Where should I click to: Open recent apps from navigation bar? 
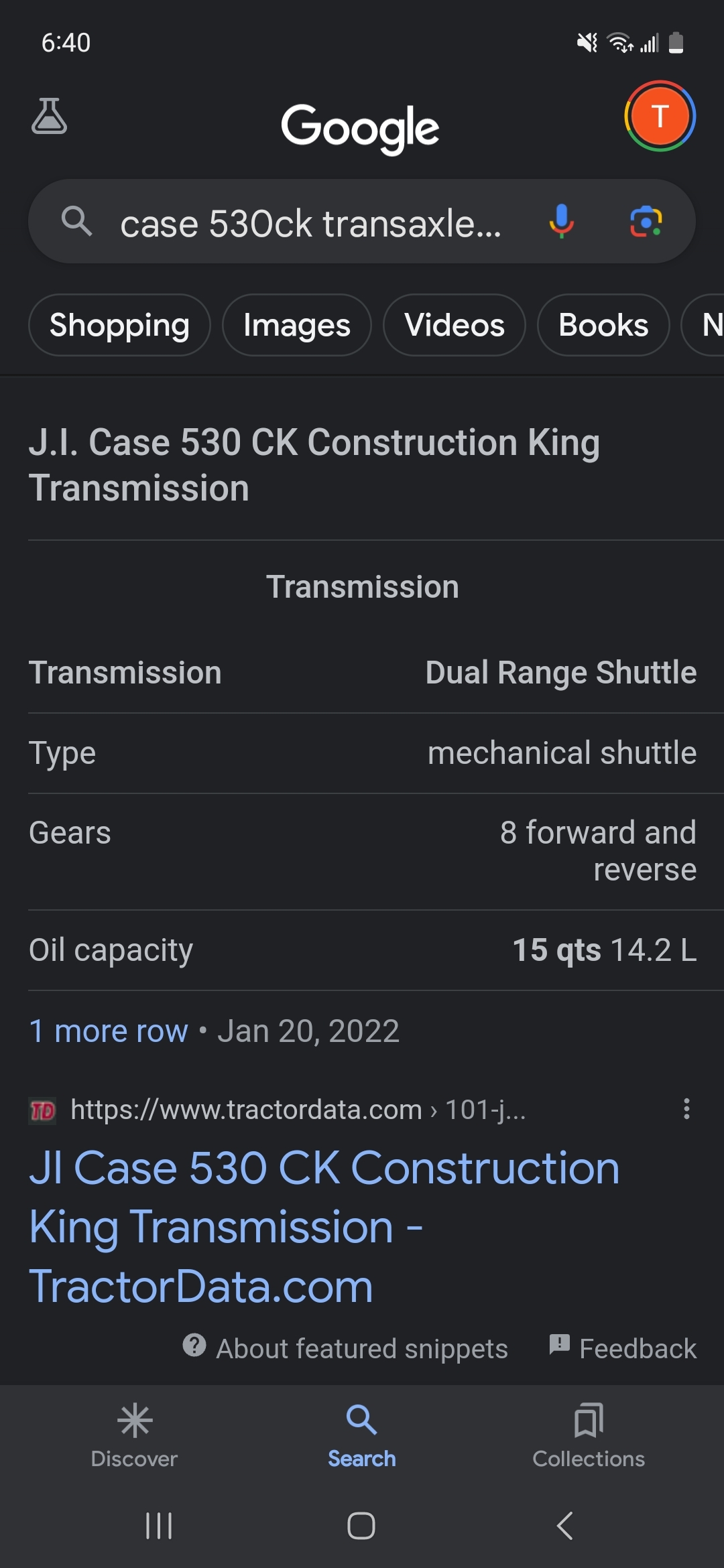click(159, 1526)
